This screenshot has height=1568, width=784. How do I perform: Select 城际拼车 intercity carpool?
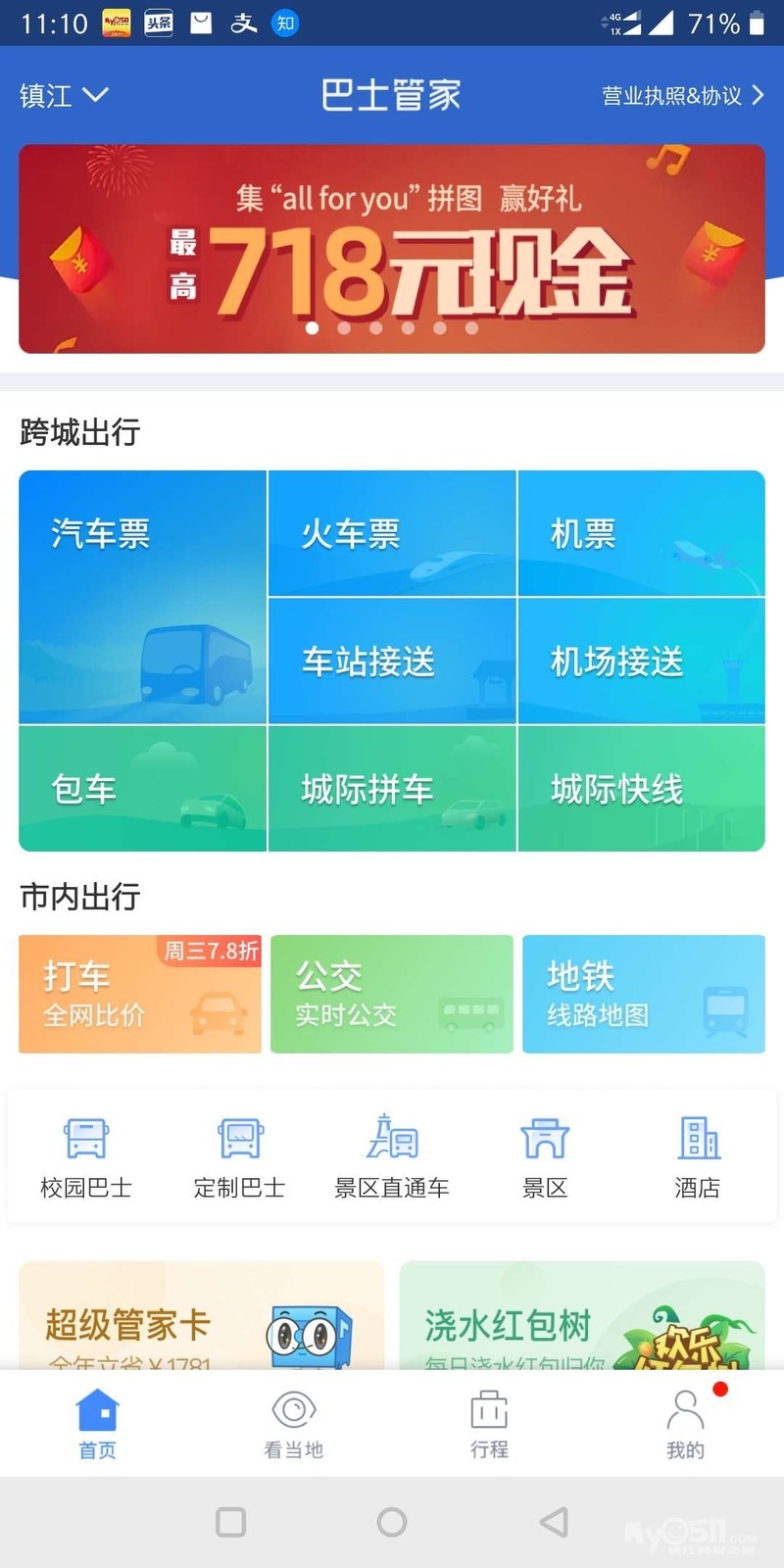pyautogui.click(x=392, y=788)
